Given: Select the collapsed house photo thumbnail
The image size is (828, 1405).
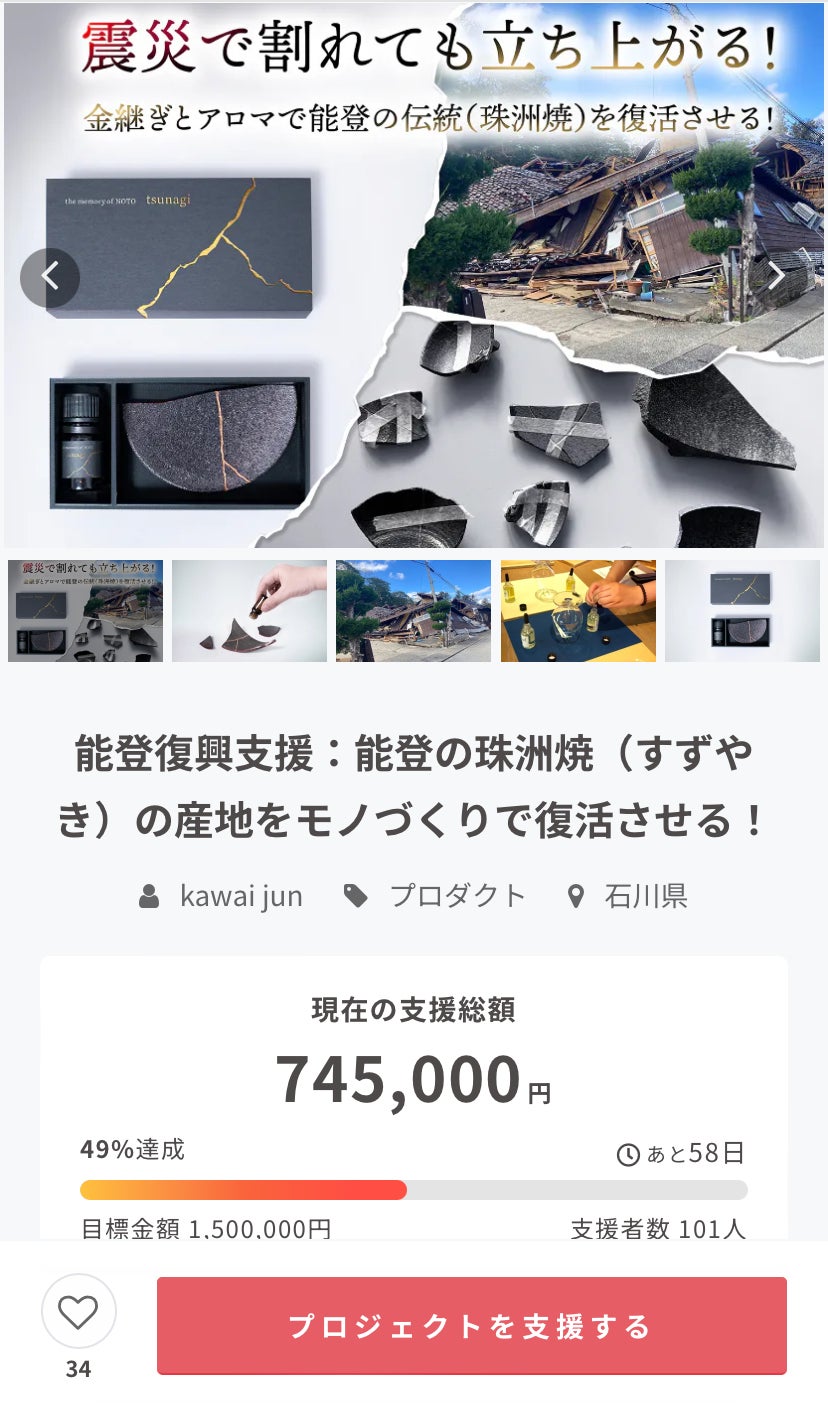Looking at the screenshot, I should 413,611.
